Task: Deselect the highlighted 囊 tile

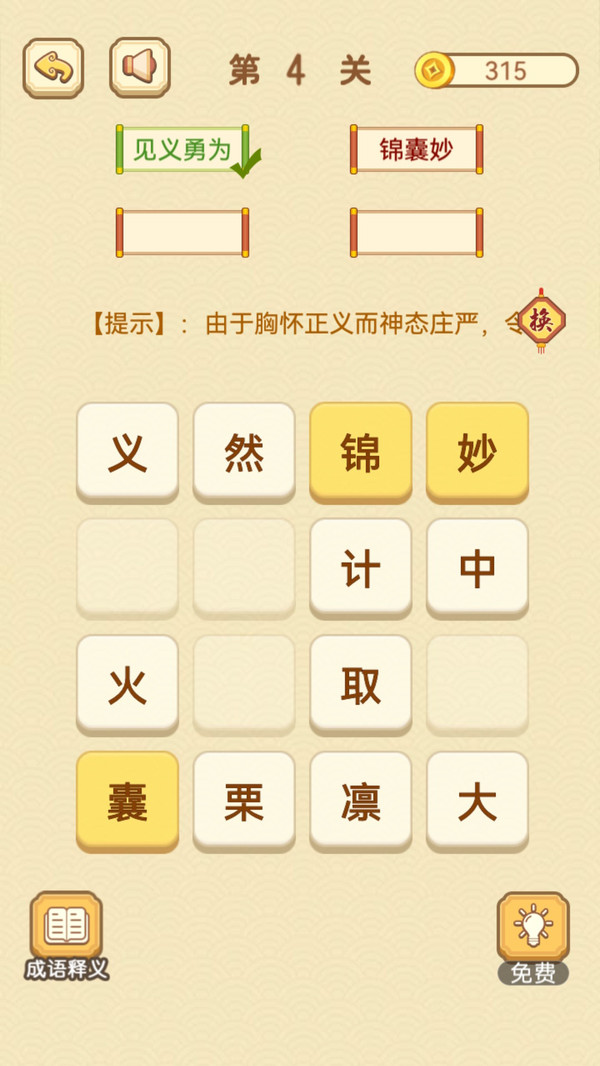Action: tap(127, 802)
